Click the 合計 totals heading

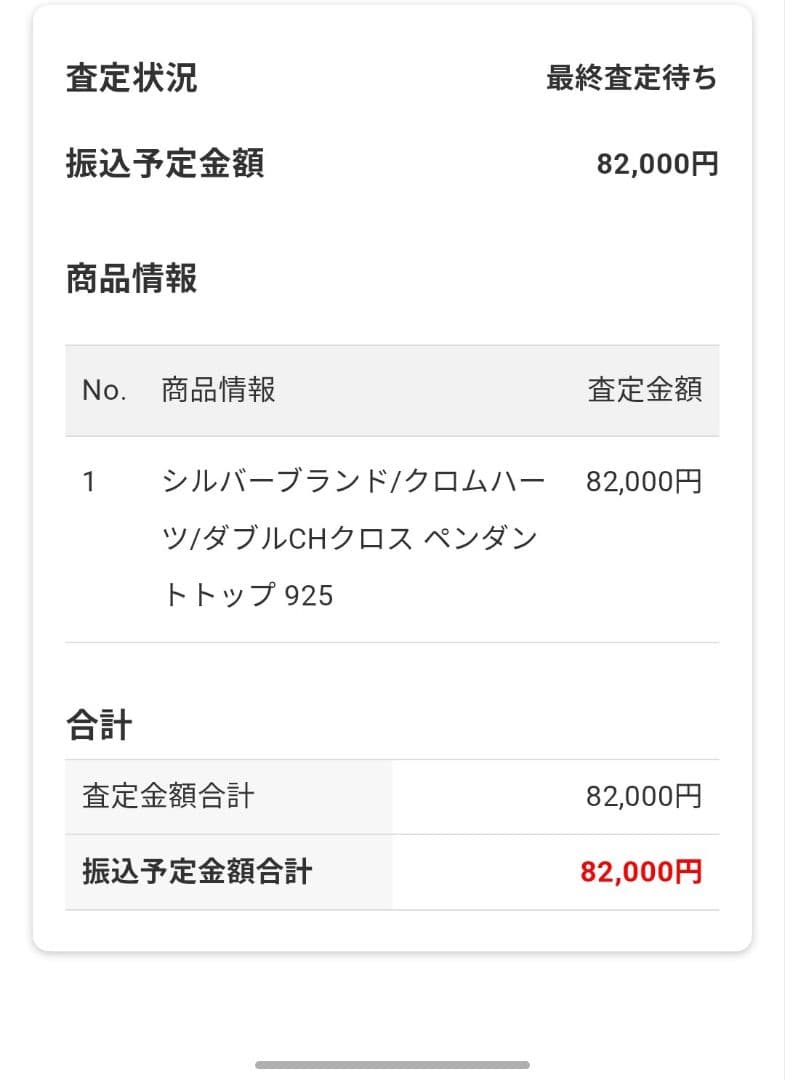pyautogui.click(x=98, y=724)
